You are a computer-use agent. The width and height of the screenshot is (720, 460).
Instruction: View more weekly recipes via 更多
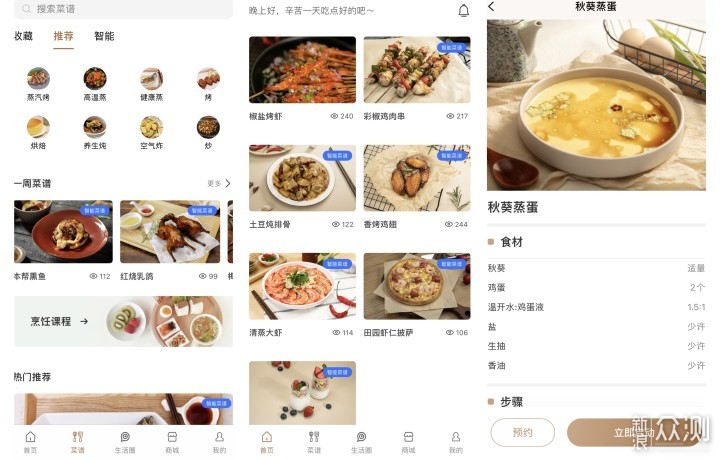[x=219, y=184]
